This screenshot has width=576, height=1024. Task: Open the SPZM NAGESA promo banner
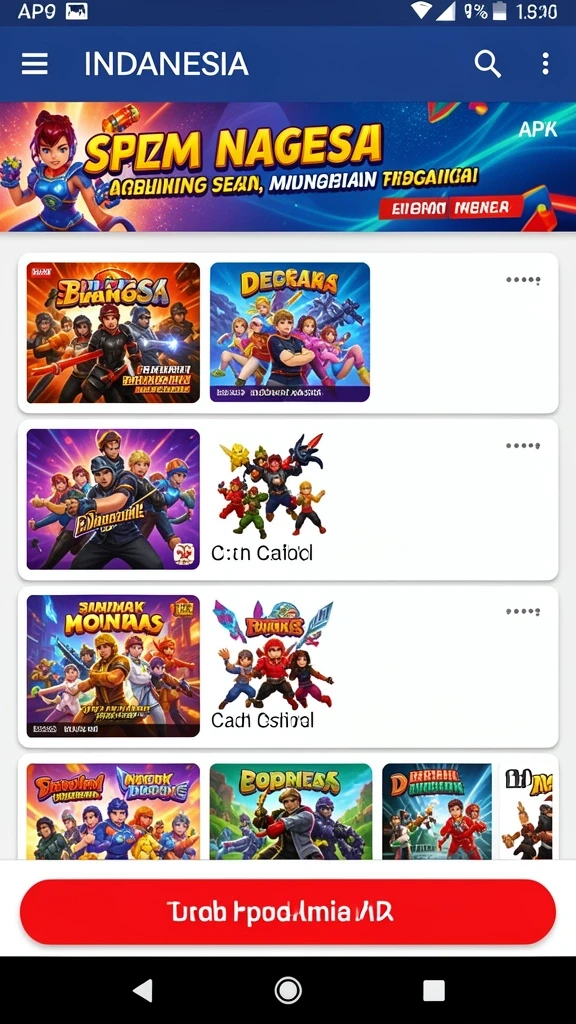(288, 167)
